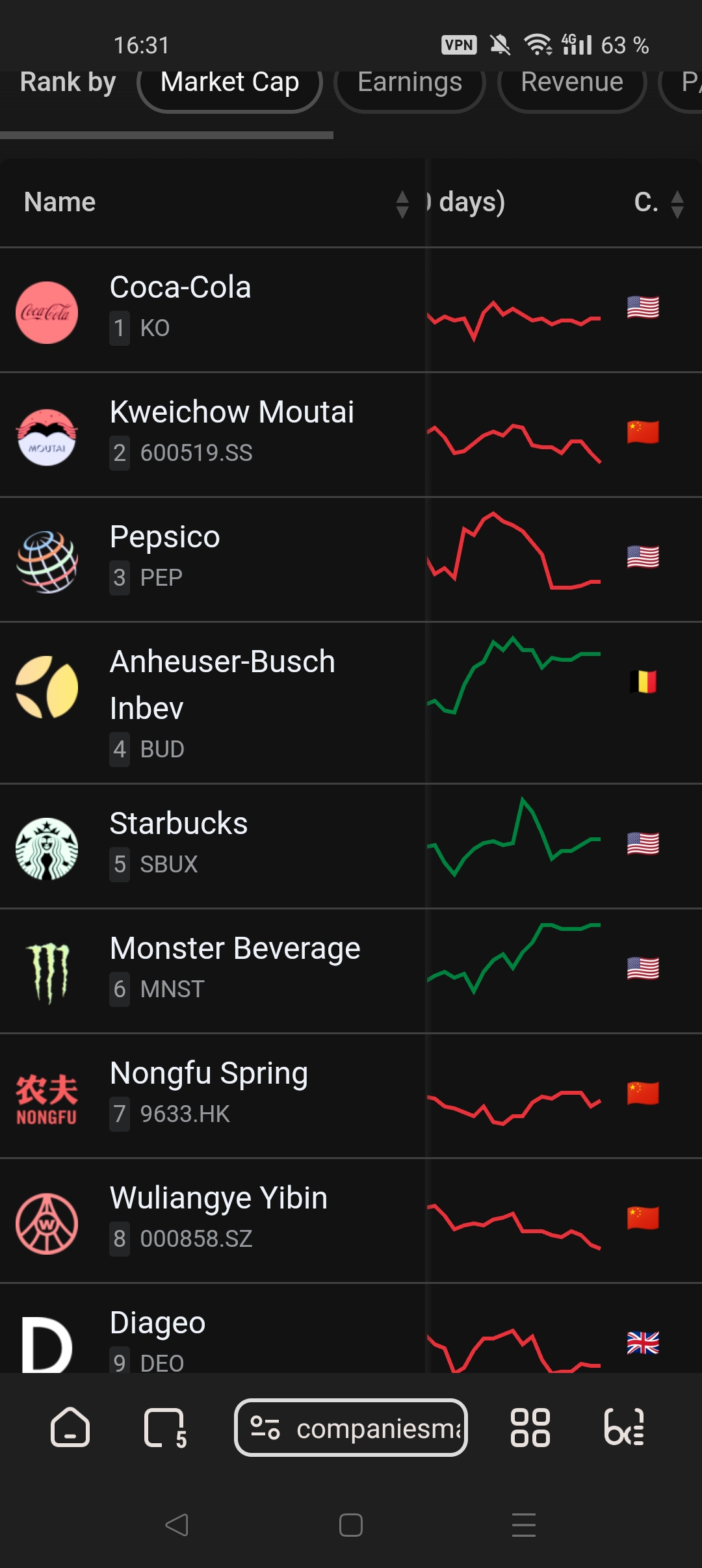The image size is (702, 1568).
Task: Open the Wuliangye Yibin row
Action: 218,1199
